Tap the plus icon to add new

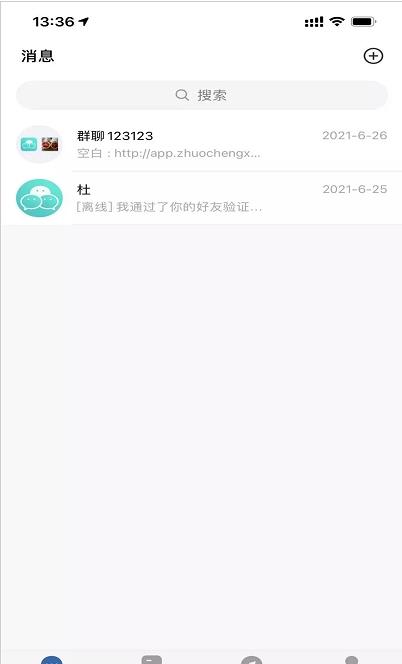click(x=373, y=56)
